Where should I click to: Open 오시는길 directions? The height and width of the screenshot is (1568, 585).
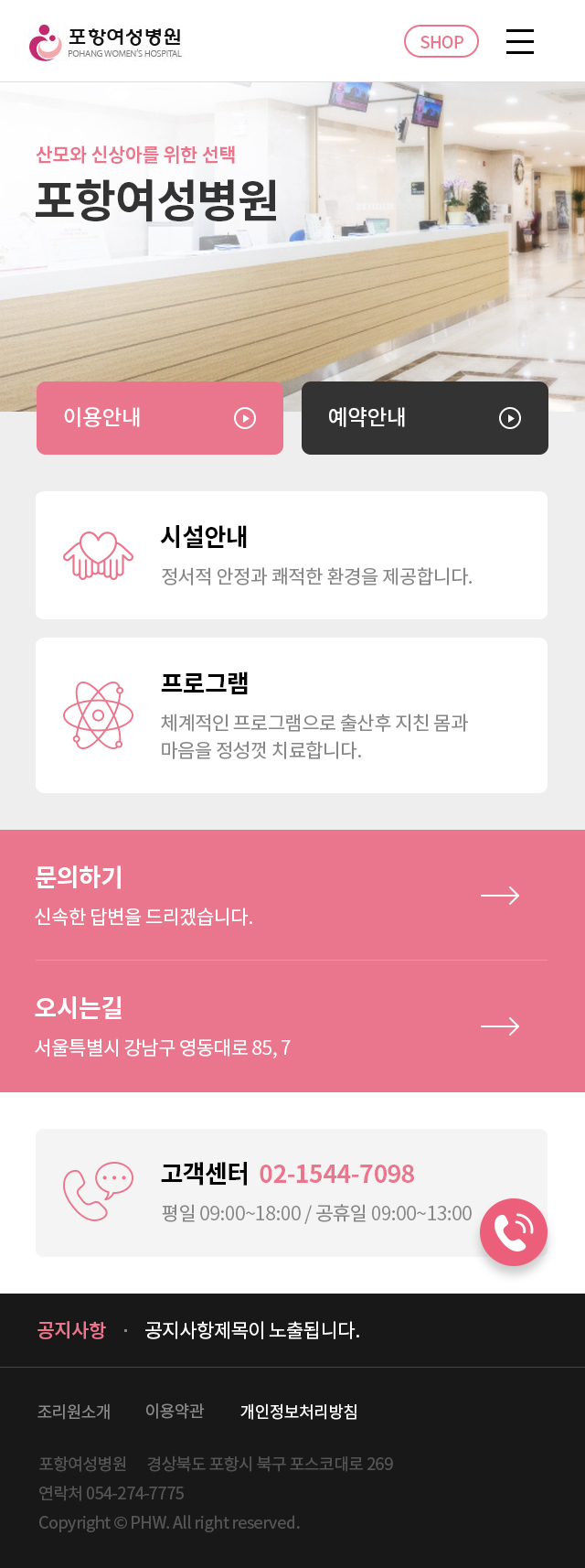point(292,1026)
